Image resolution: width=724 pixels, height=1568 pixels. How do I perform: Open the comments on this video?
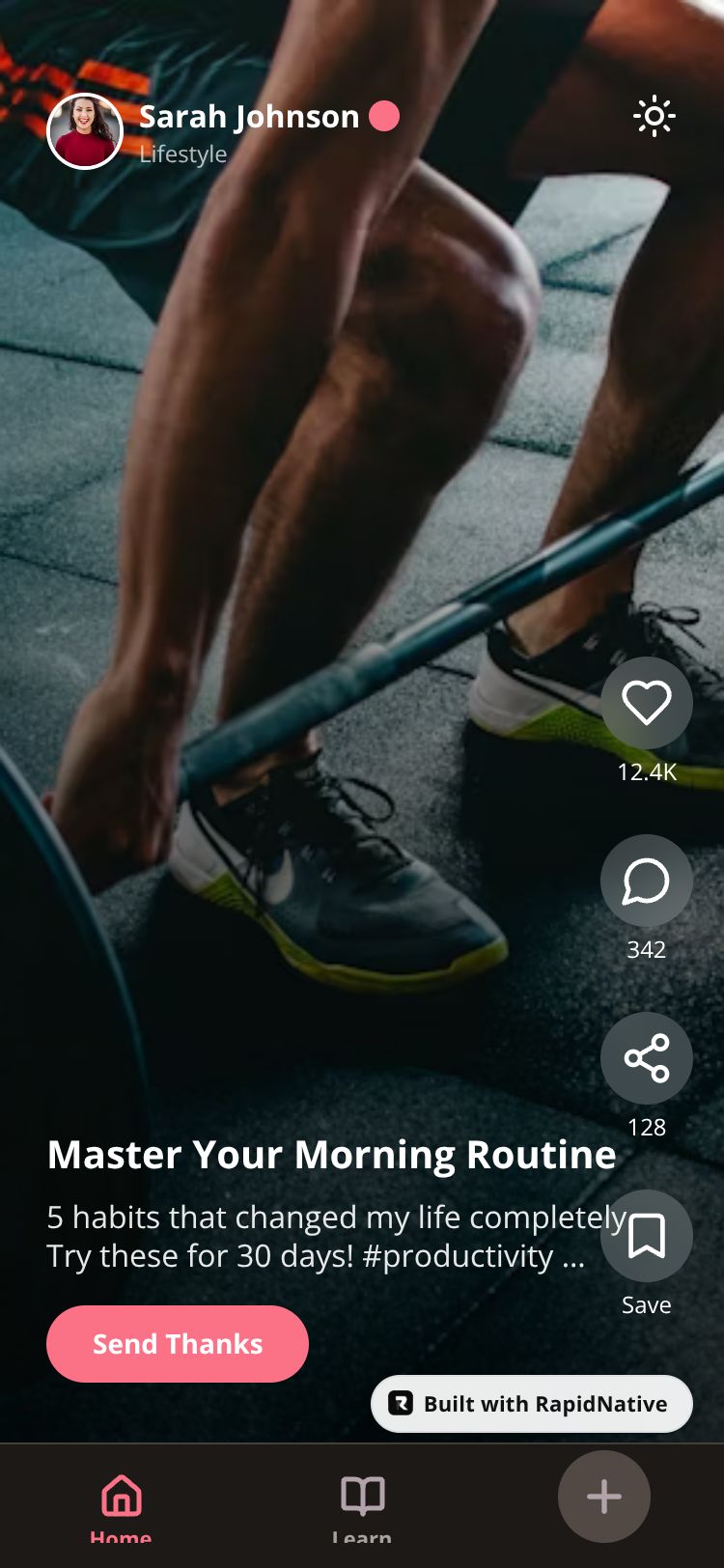click(x=646, y=881)
